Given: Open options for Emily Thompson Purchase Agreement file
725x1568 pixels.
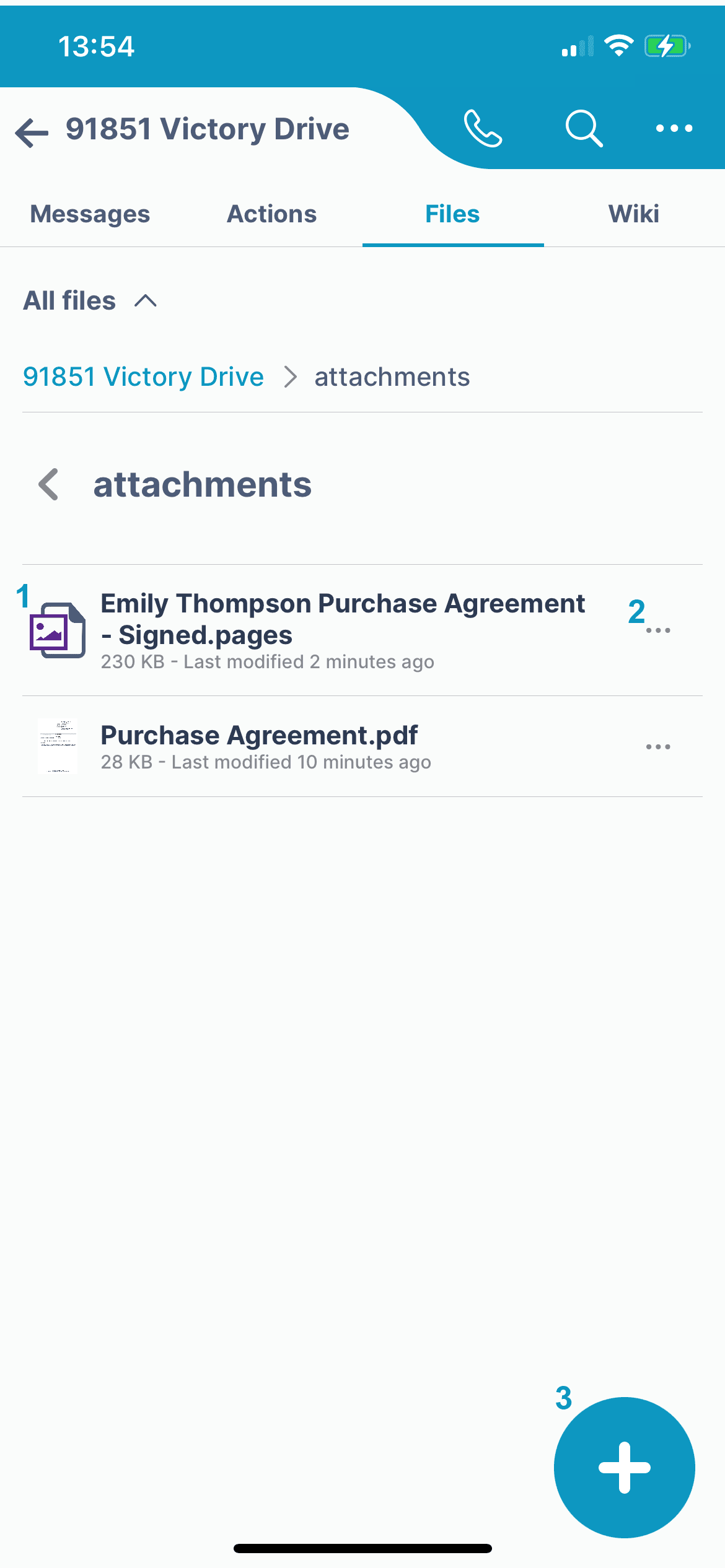Looking at the screenshot, I should [658, 630].
